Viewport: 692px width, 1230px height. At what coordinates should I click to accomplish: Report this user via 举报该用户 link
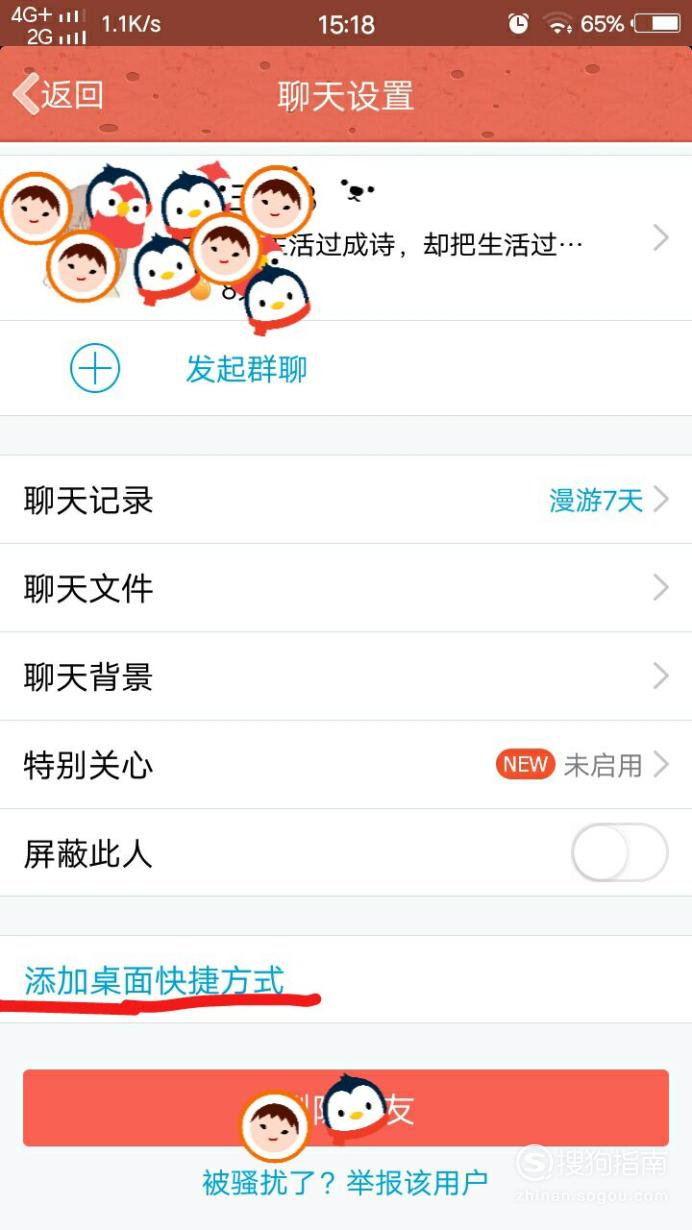[x=417, y=1183]
